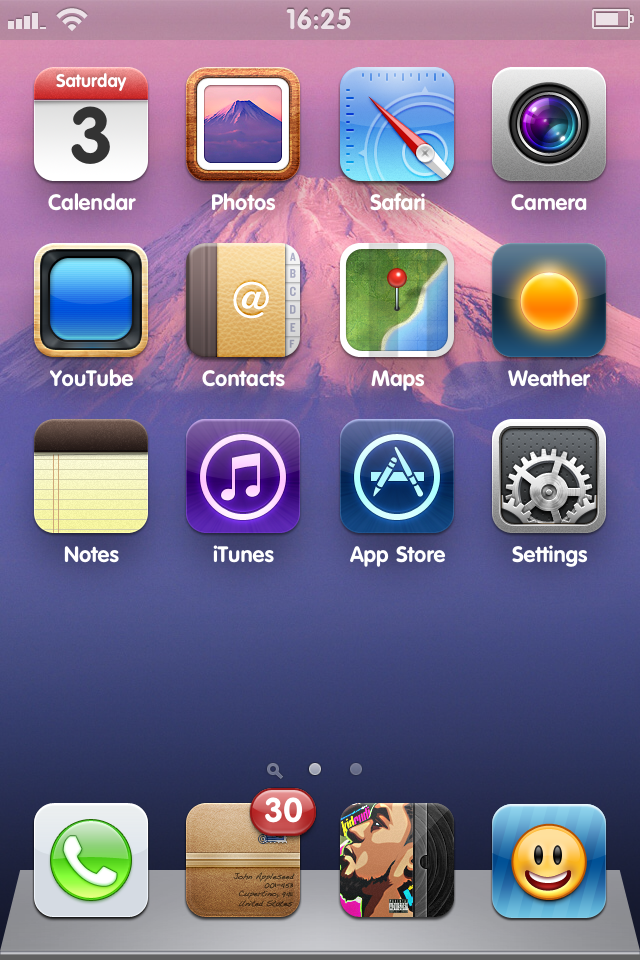Image resolution: width=640 pixels, height=960 pixels.
Task: Open the music app with album art
Action: tap(397, 860)
